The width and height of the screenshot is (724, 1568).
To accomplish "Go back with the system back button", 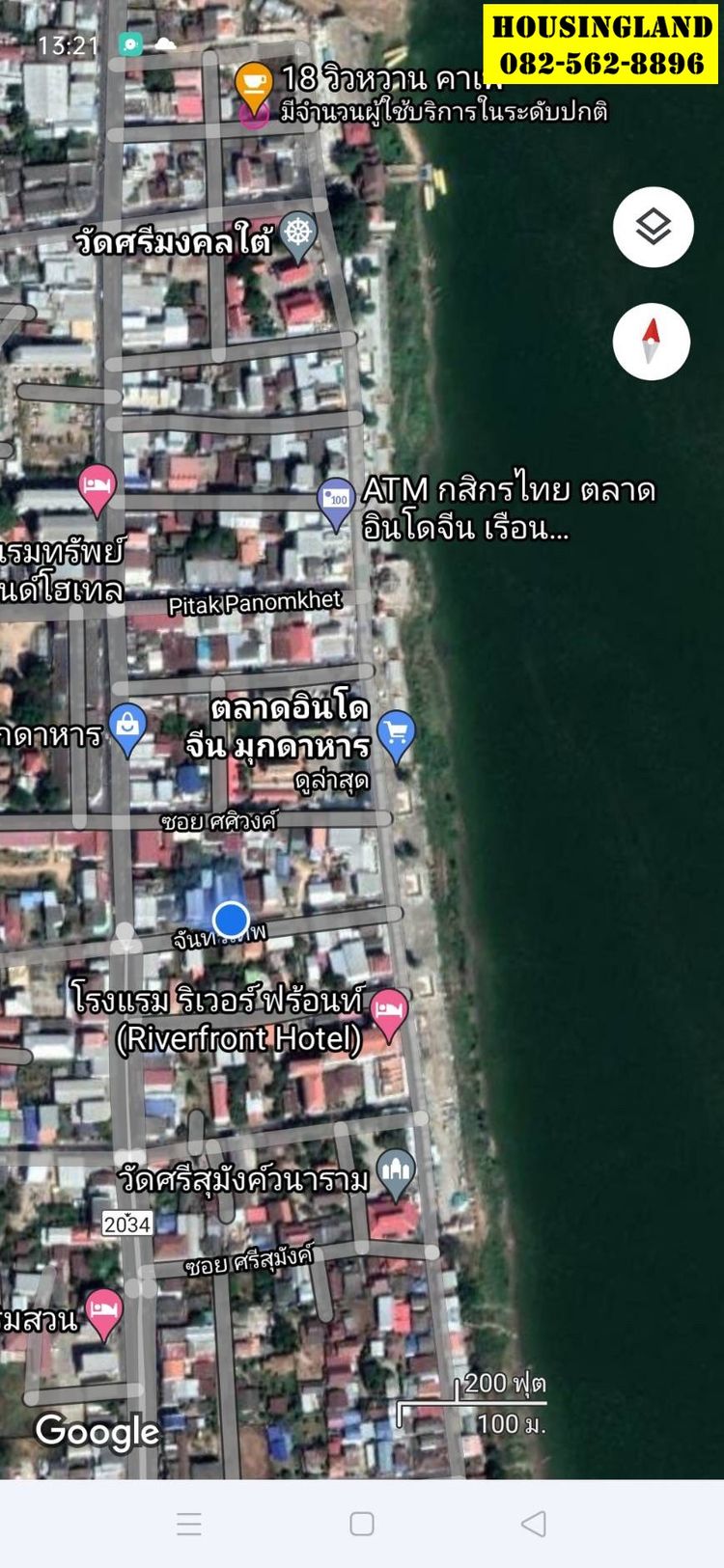I will click(x=533, y=1524).
